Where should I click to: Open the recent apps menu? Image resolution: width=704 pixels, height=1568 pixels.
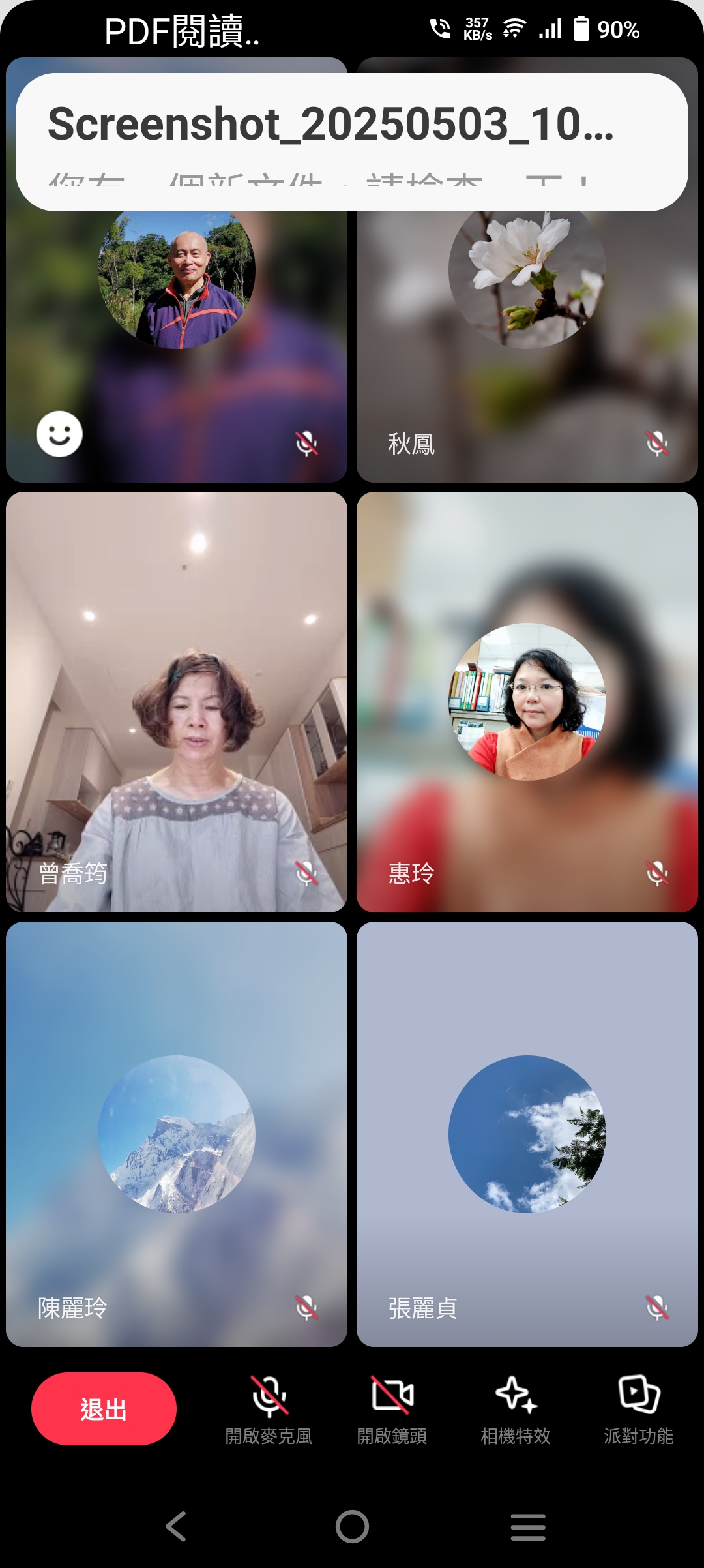click(528, 1526)
